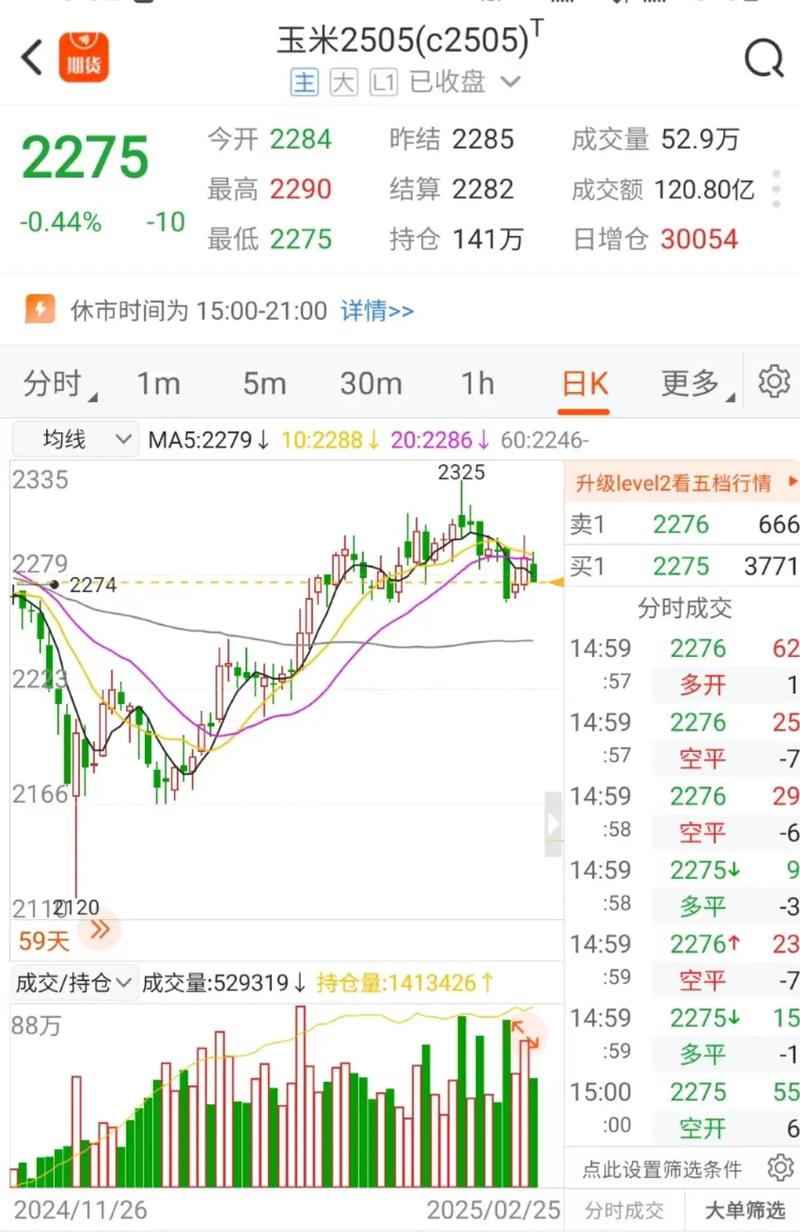
Task: Open the 期货 app icon
Action: [x=84, y=57]
